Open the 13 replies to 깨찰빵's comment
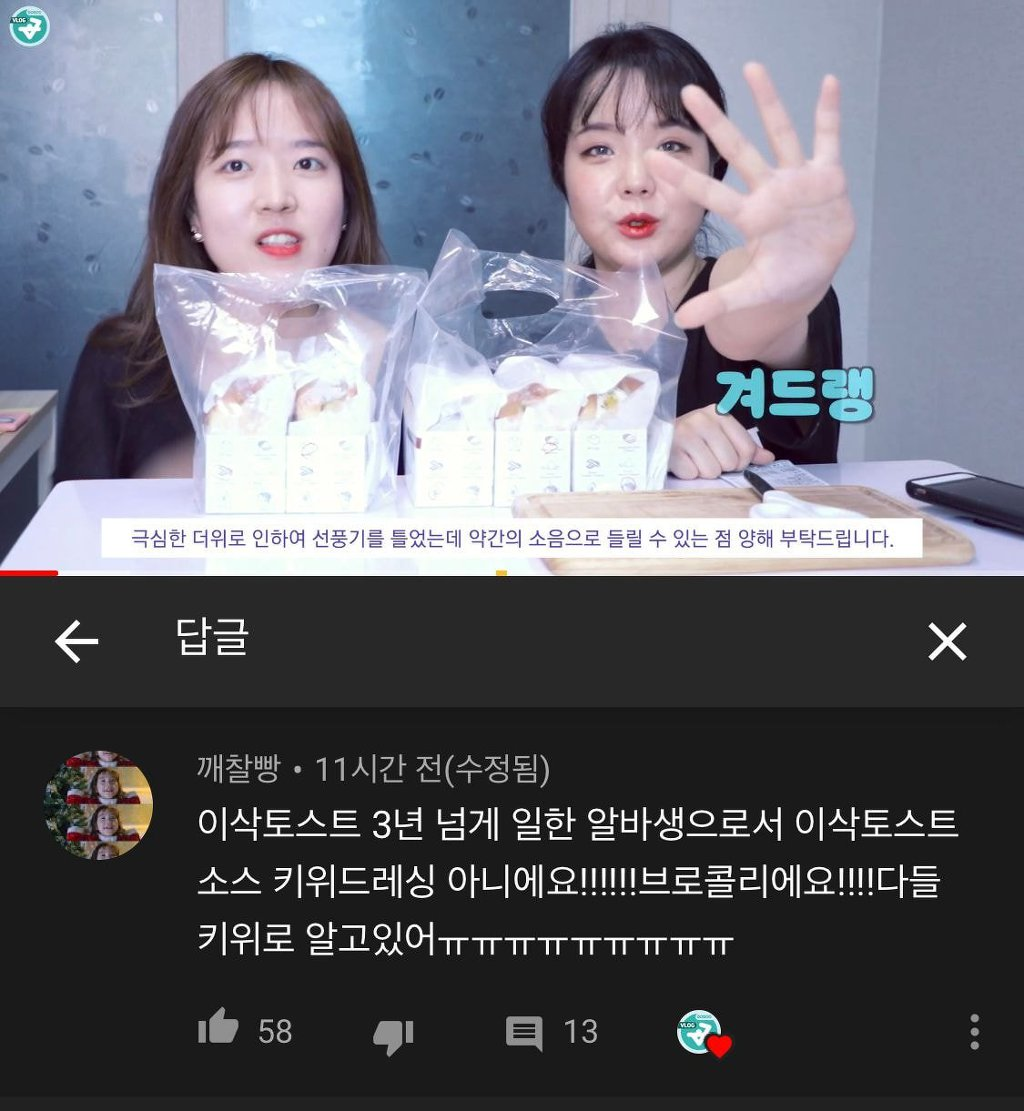Screen dimensions: 1024x1111 (524, 1032)
